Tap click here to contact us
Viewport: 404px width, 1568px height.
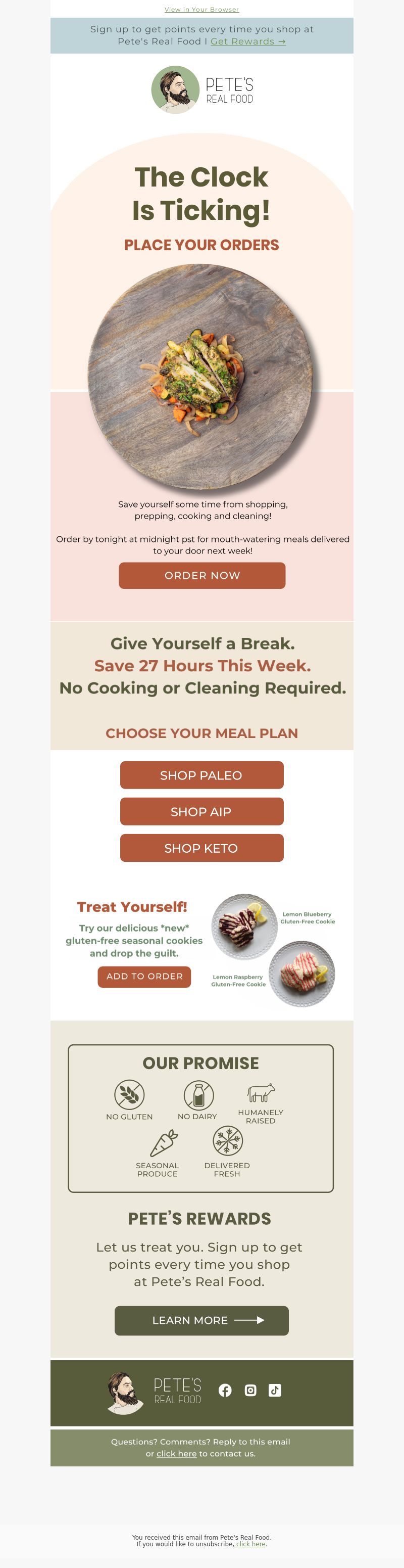point(176,1454)
